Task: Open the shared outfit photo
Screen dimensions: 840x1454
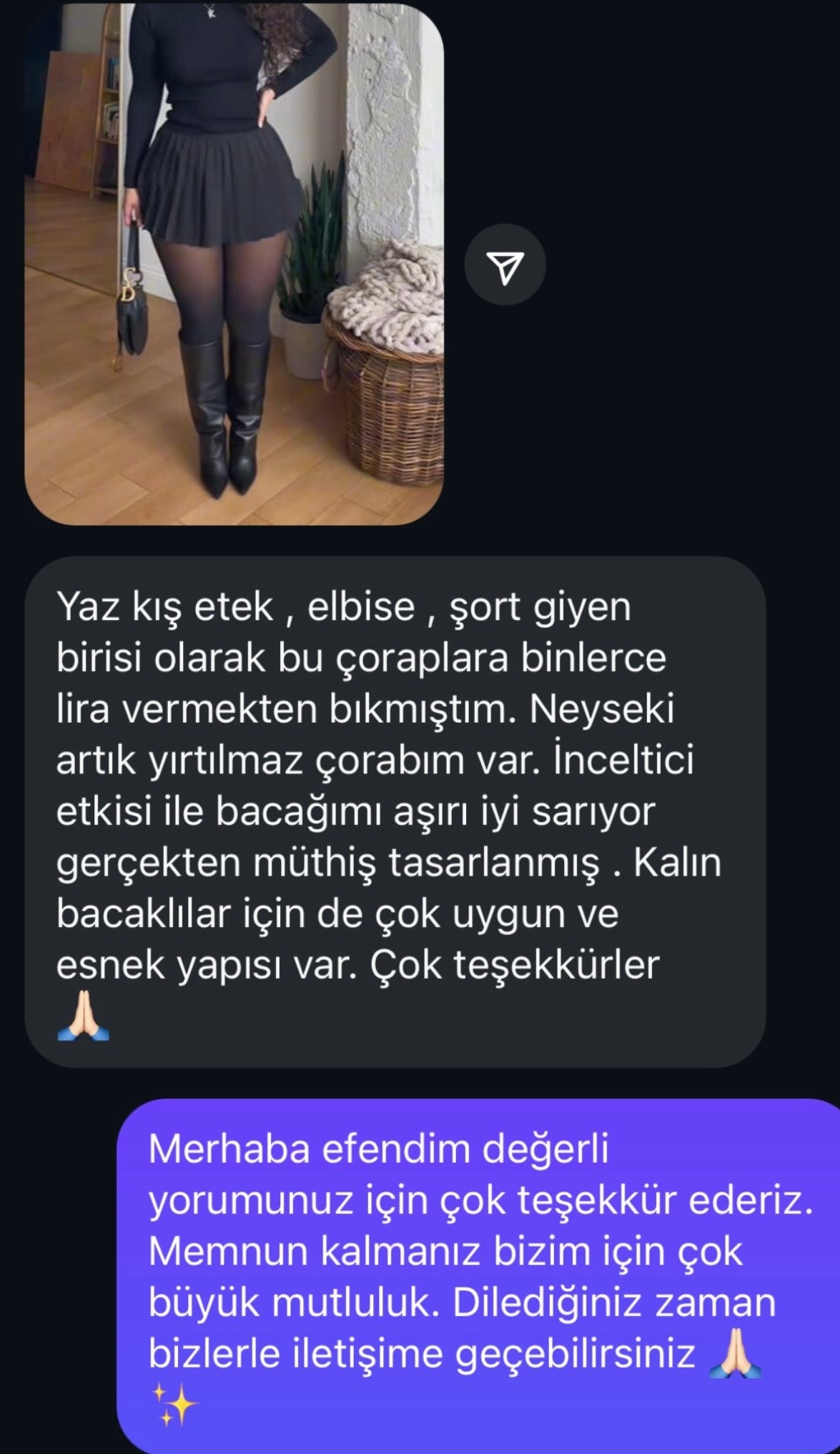Action: click(x=234, y=265)
